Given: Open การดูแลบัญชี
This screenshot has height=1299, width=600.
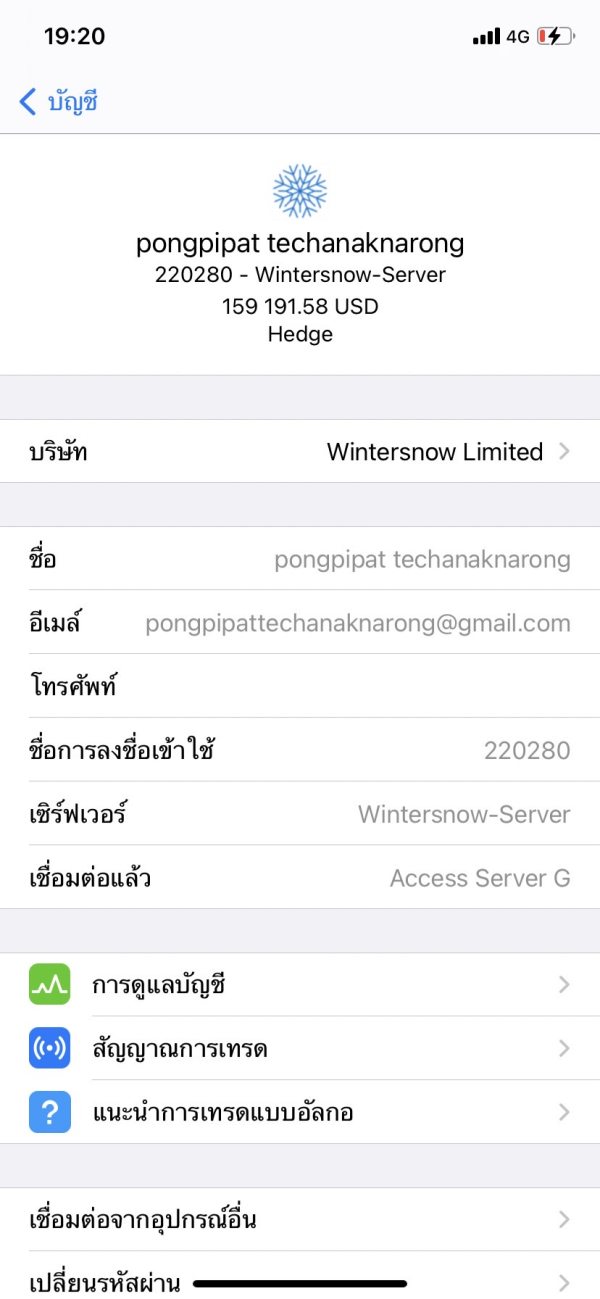Looking at the screenshot, I should [300, 985].
